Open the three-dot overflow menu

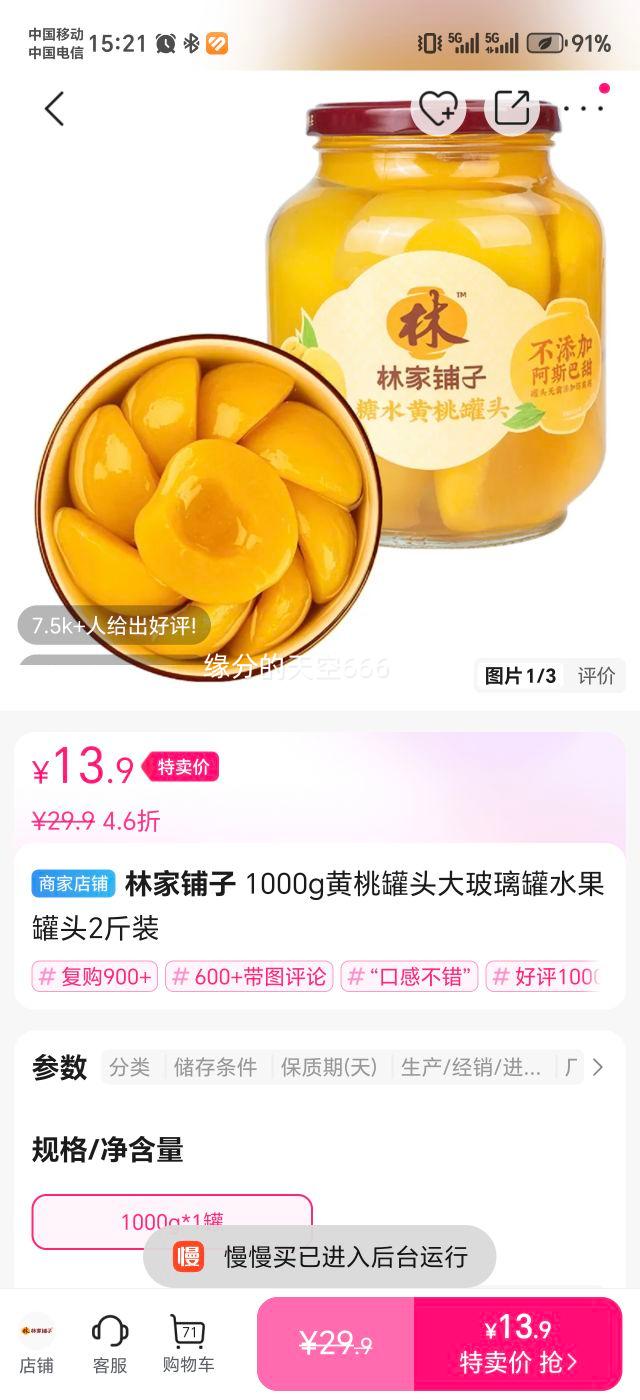click(x=584, y=107)
